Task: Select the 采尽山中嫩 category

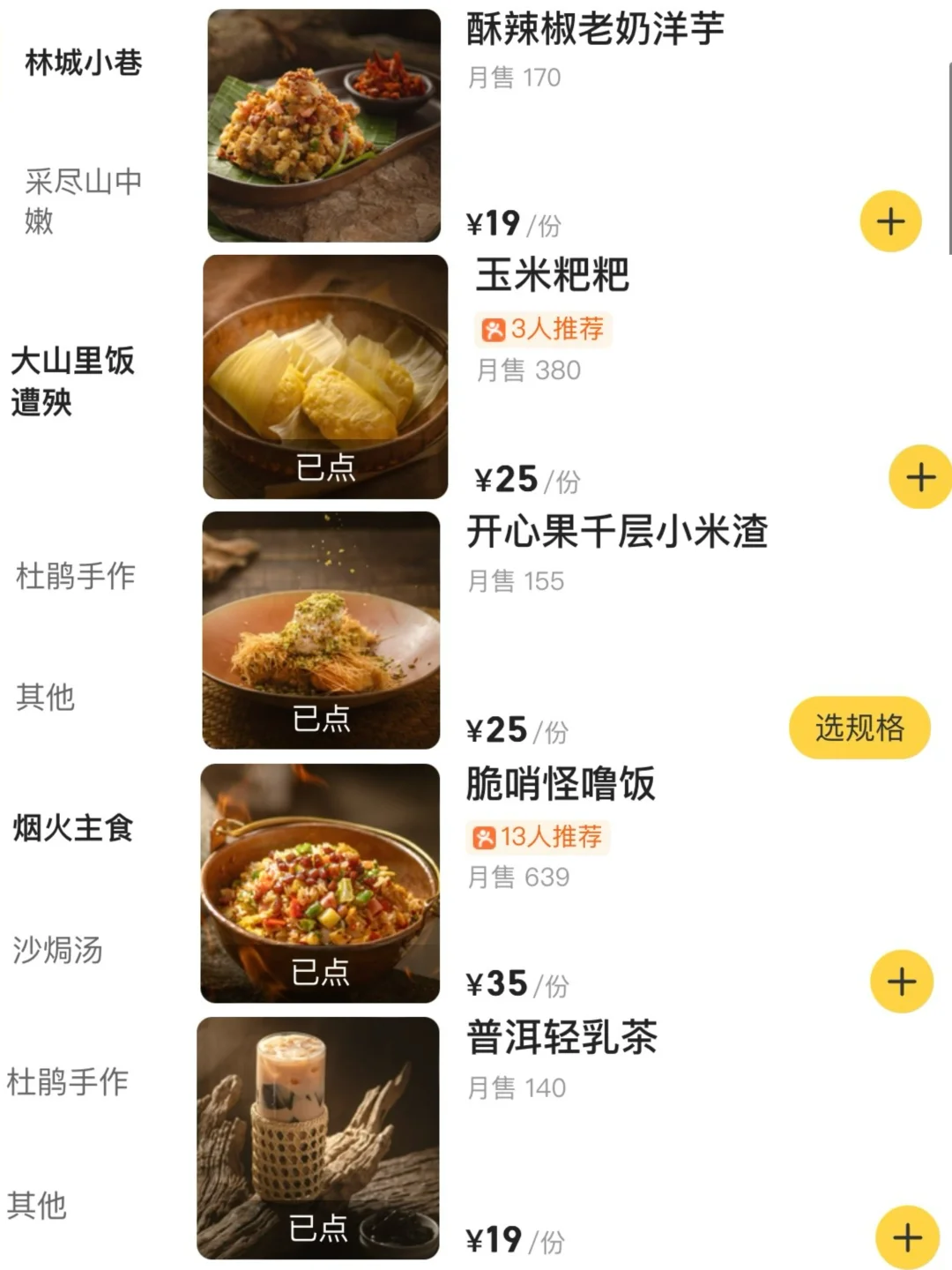Action: tap(83, 200)
